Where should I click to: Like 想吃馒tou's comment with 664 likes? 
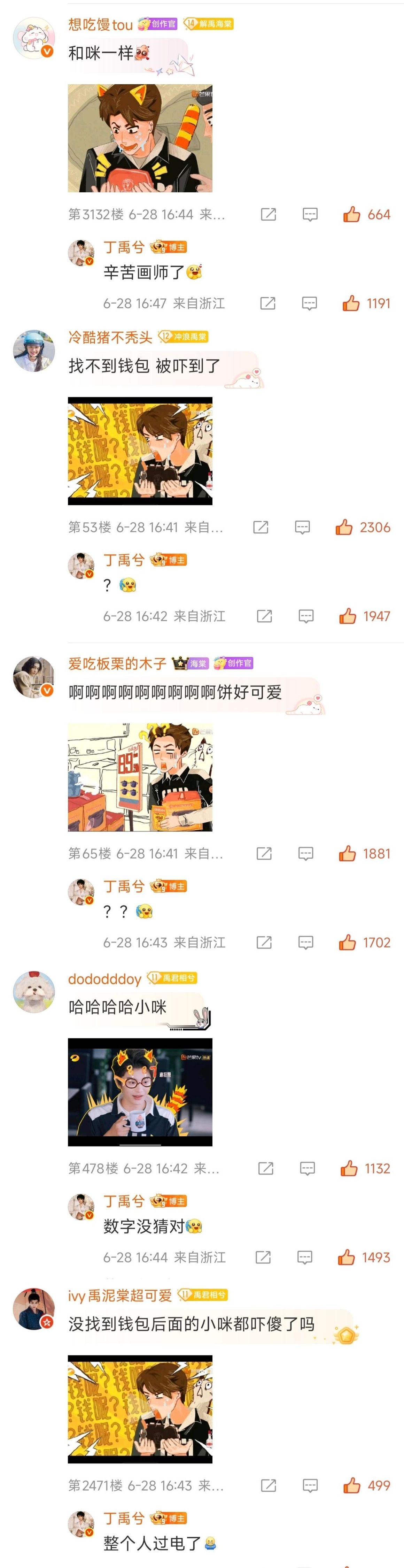pyautogui.click(x=352, y=214)
